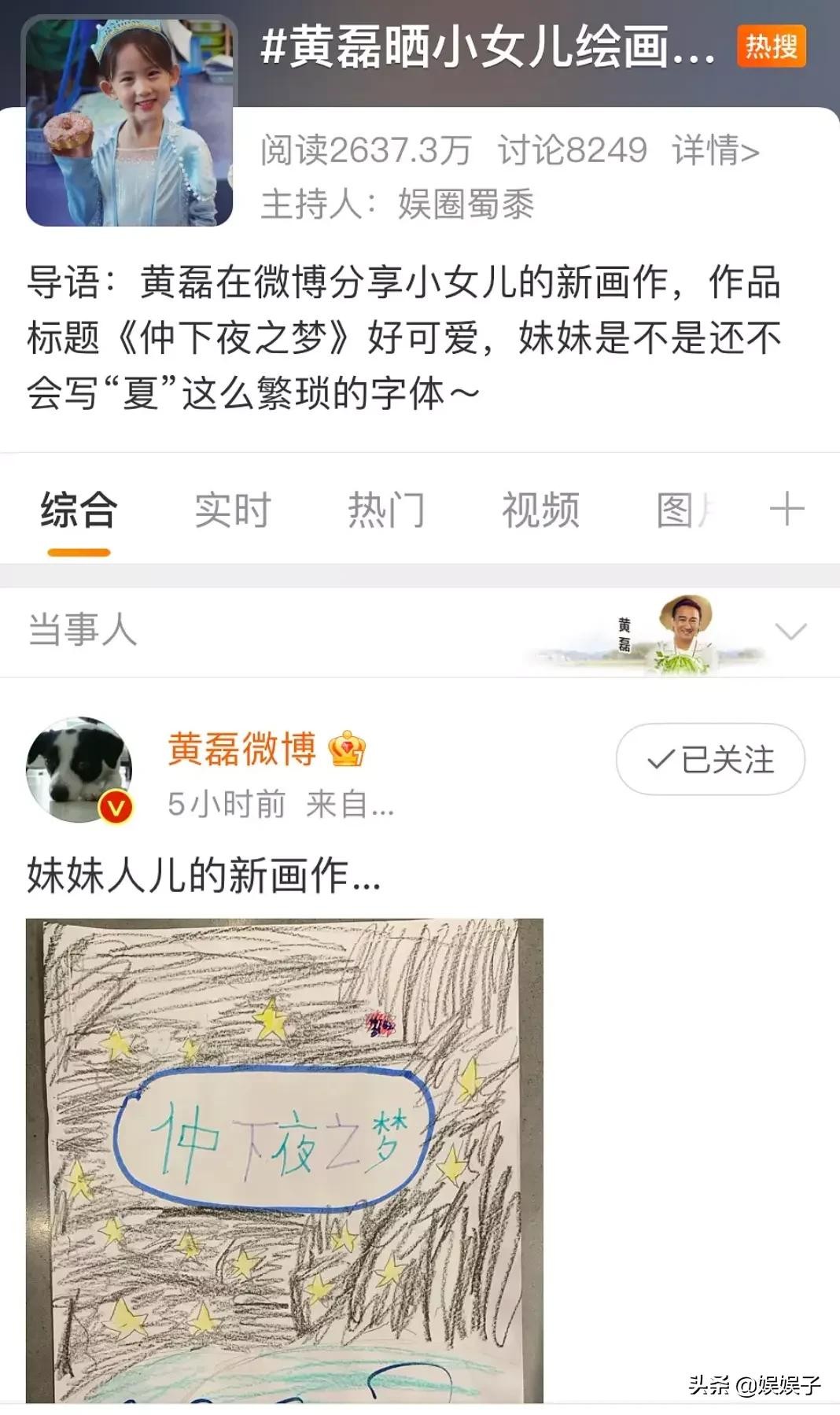
Task: Select the 综合 tab
Action: point(79,510)
